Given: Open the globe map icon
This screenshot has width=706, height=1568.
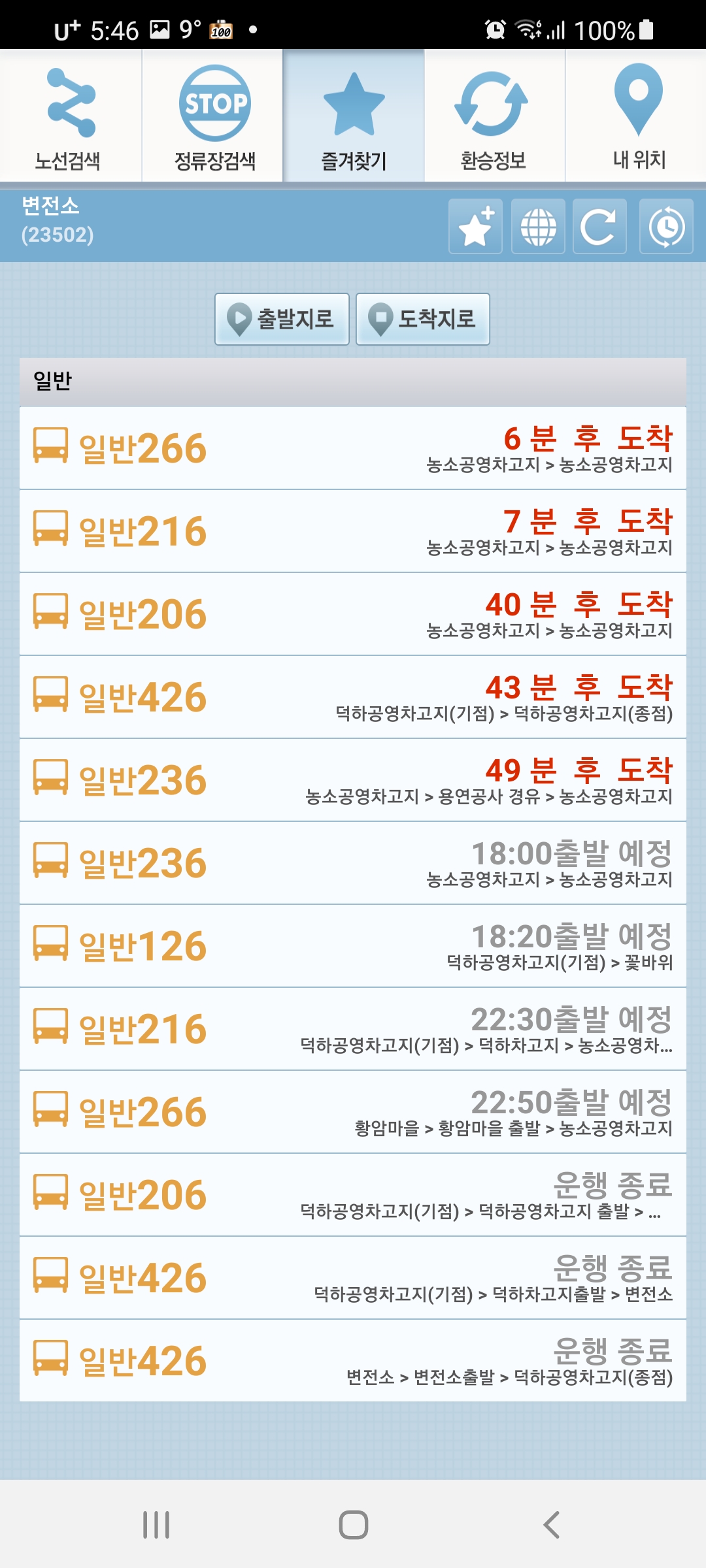Looking at the screenshot, I should pyautogui.click(x=538, y=226).
